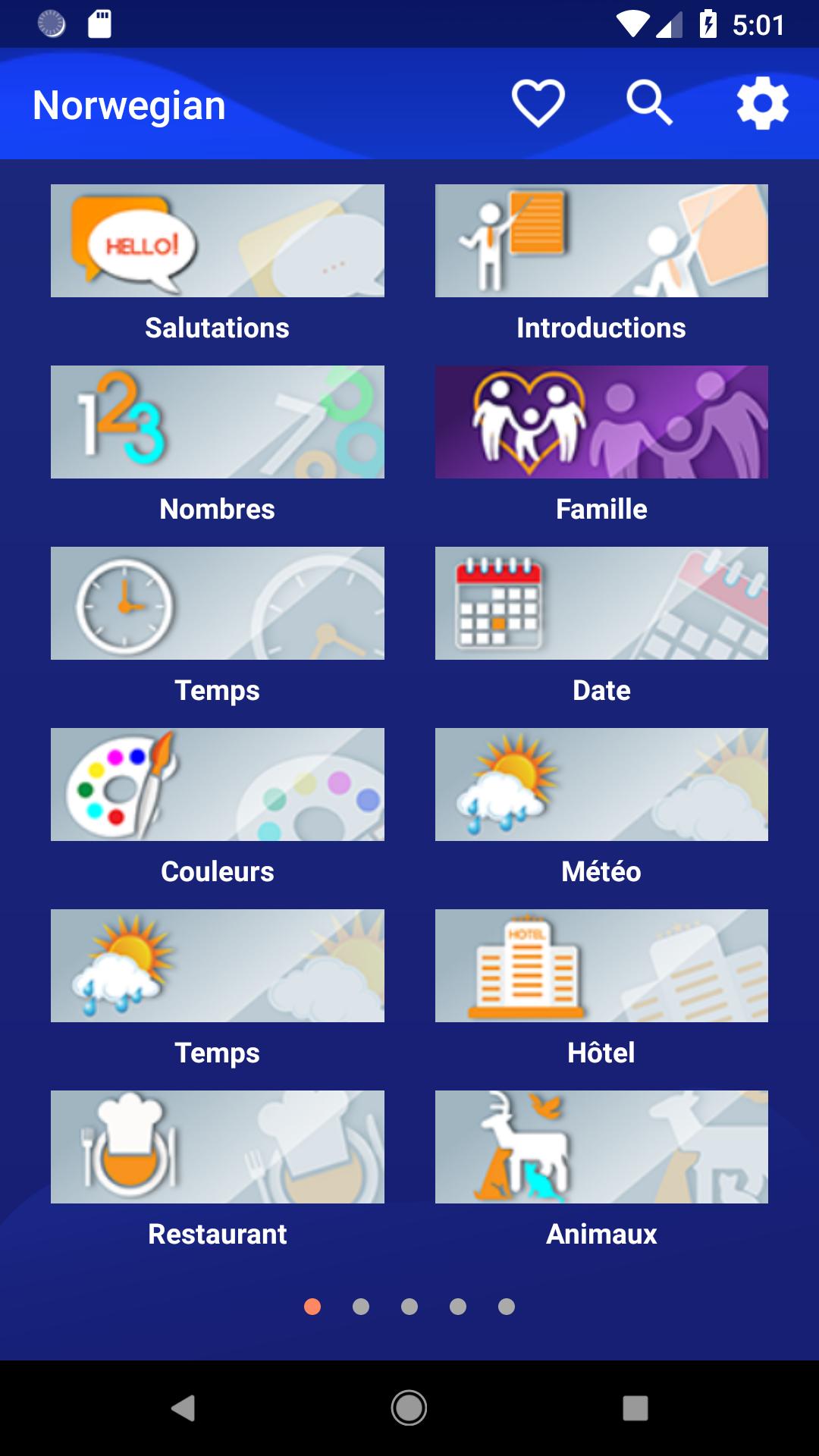Open the Météo category
The image size is (819, 1456).
(x=601, y=807)
